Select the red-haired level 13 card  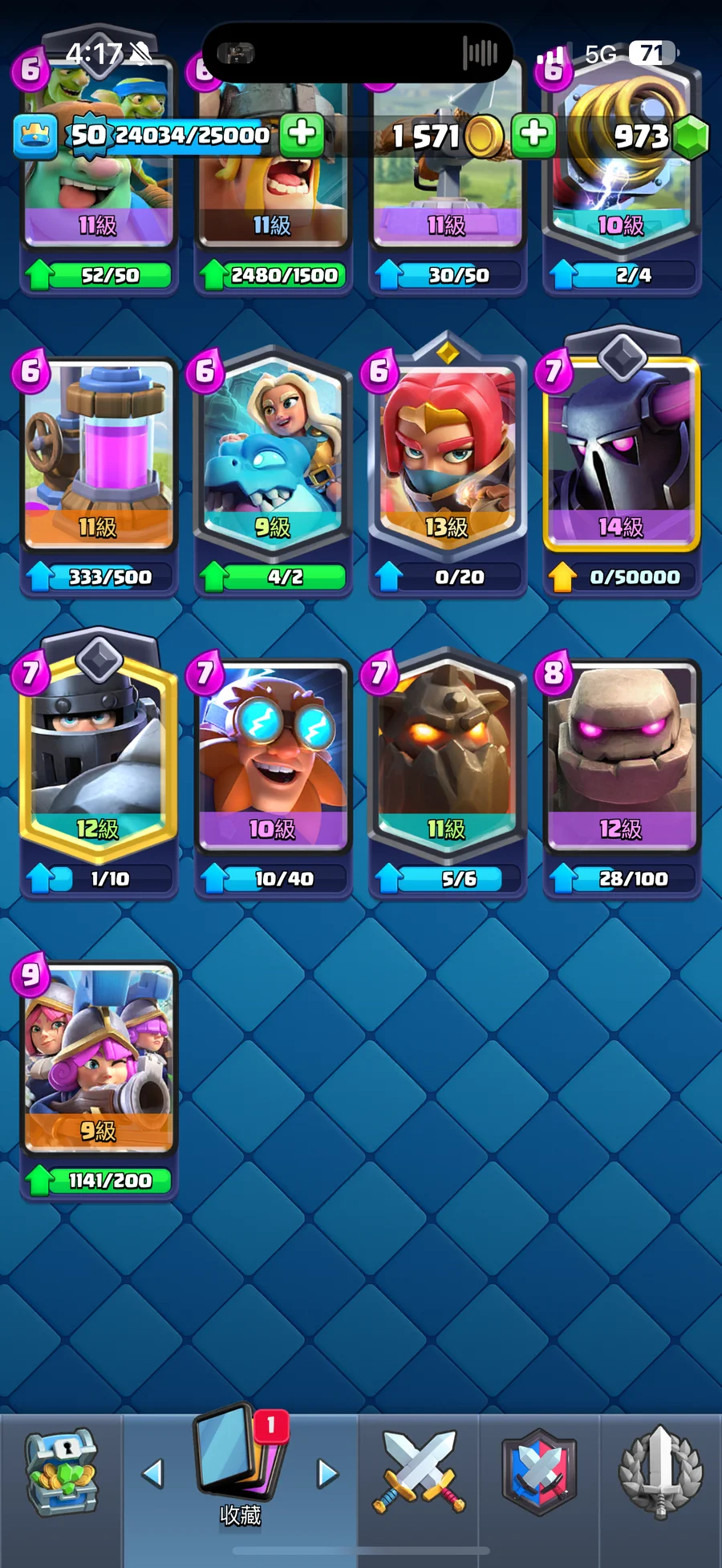point(447,453)
